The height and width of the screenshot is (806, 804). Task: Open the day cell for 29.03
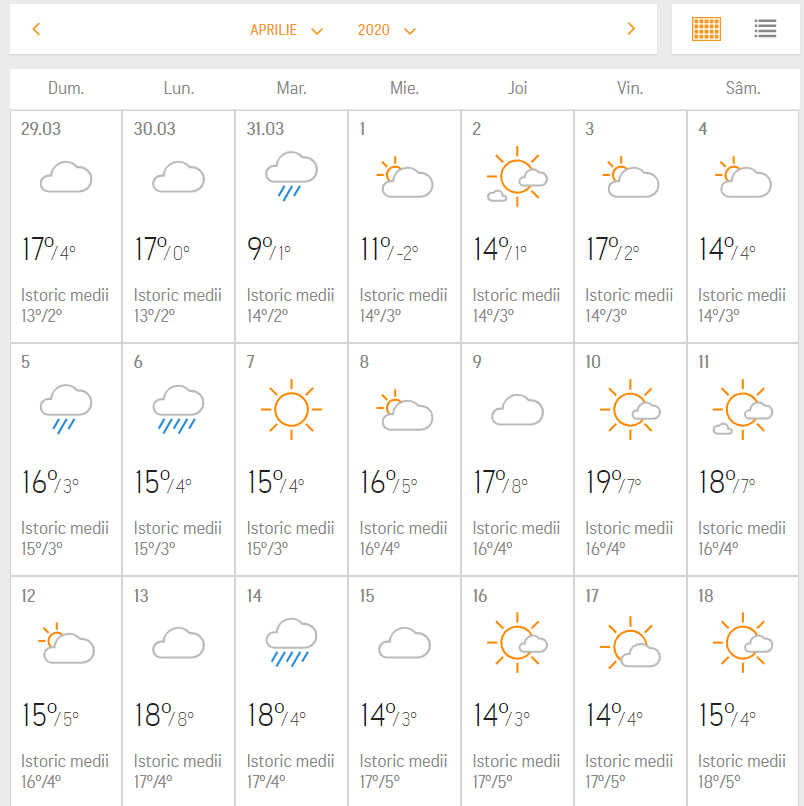(66, 225)
